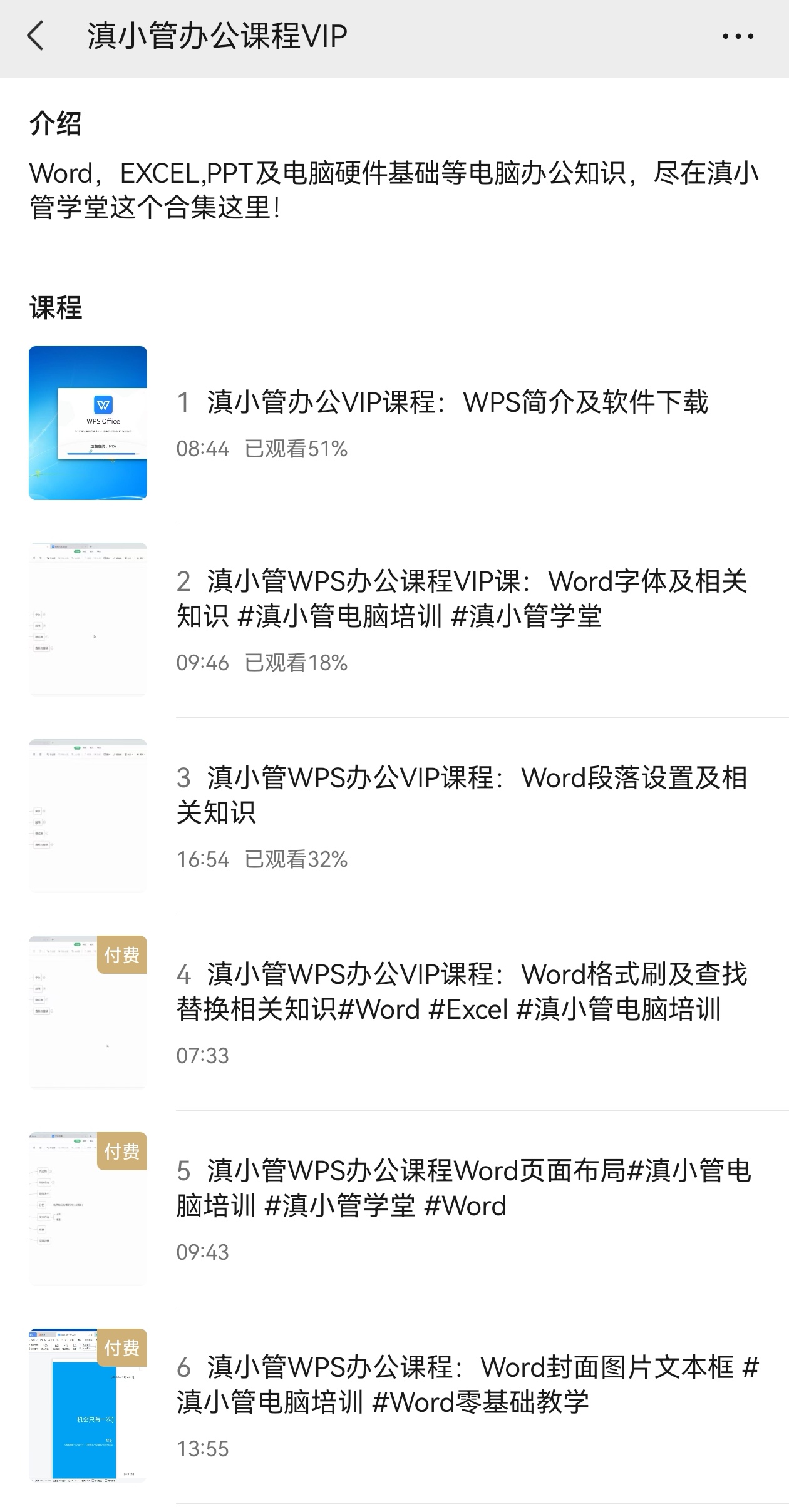This screenshot has width=789, height=1512.
Task: Open paid lesson 5 on Word页面布局
Action: tap(462, 1188)
